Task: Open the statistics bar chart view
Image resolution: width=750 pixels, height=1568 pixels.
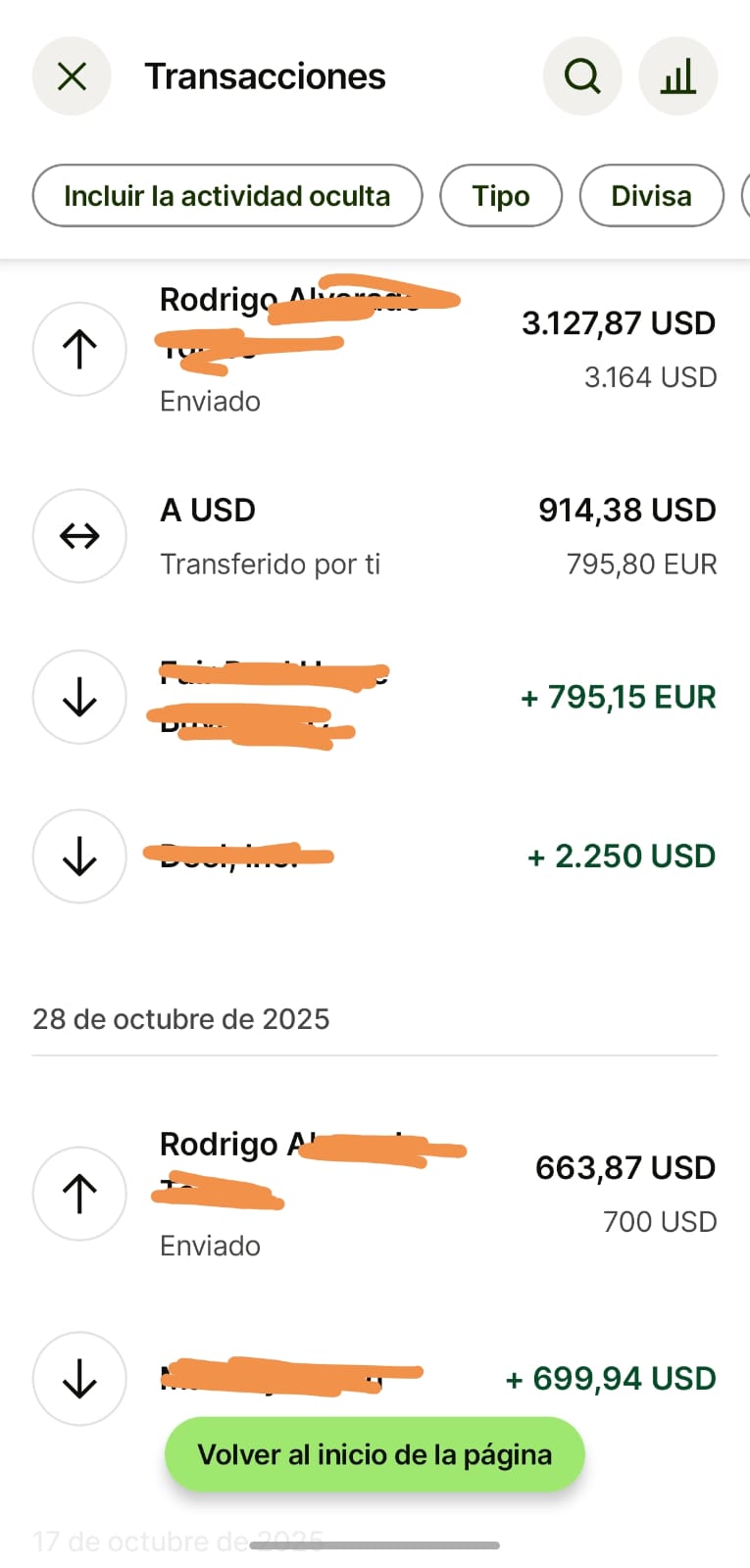Action: coord(678,75)
